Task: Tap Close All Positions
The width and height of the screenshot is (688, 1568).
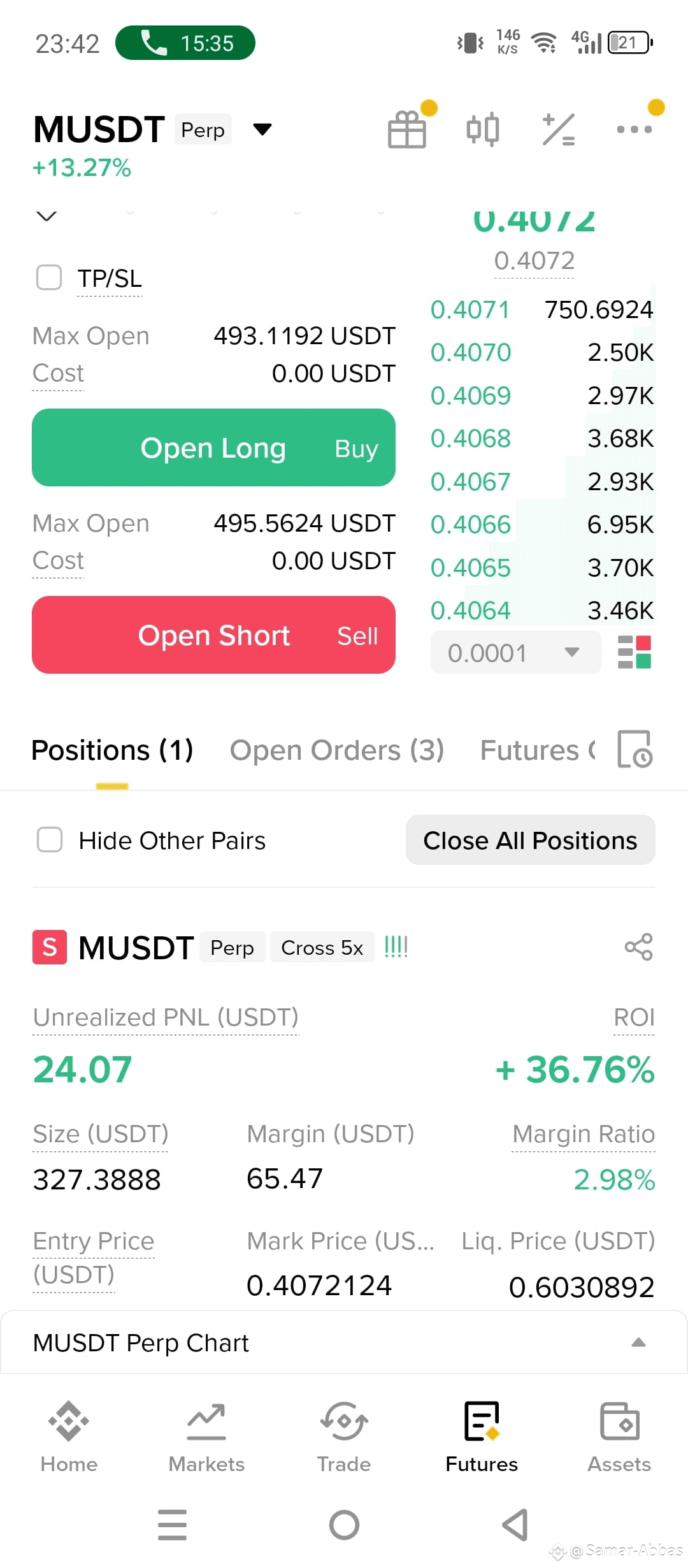Action: 530,840
